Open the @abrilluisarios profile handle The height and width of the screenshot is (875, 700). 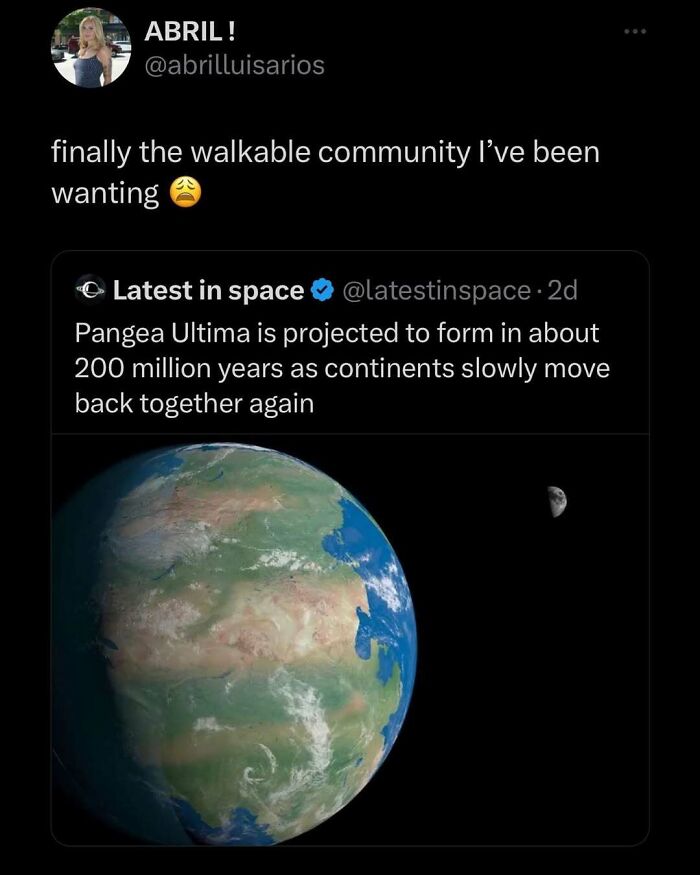[x=234, y=65]
